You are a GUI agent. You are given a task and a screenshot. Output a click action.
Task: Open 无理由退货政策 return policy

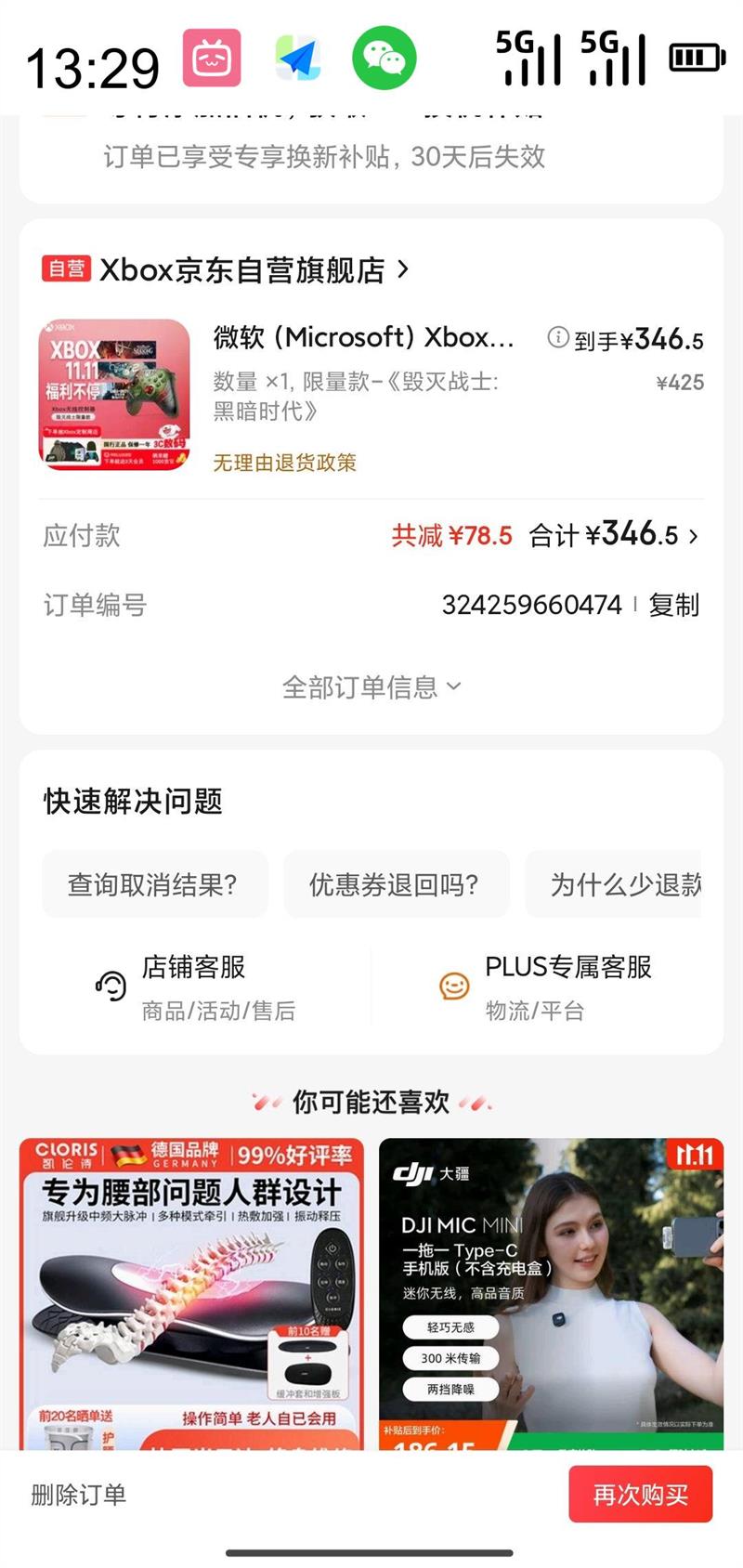tap(284, 463)
